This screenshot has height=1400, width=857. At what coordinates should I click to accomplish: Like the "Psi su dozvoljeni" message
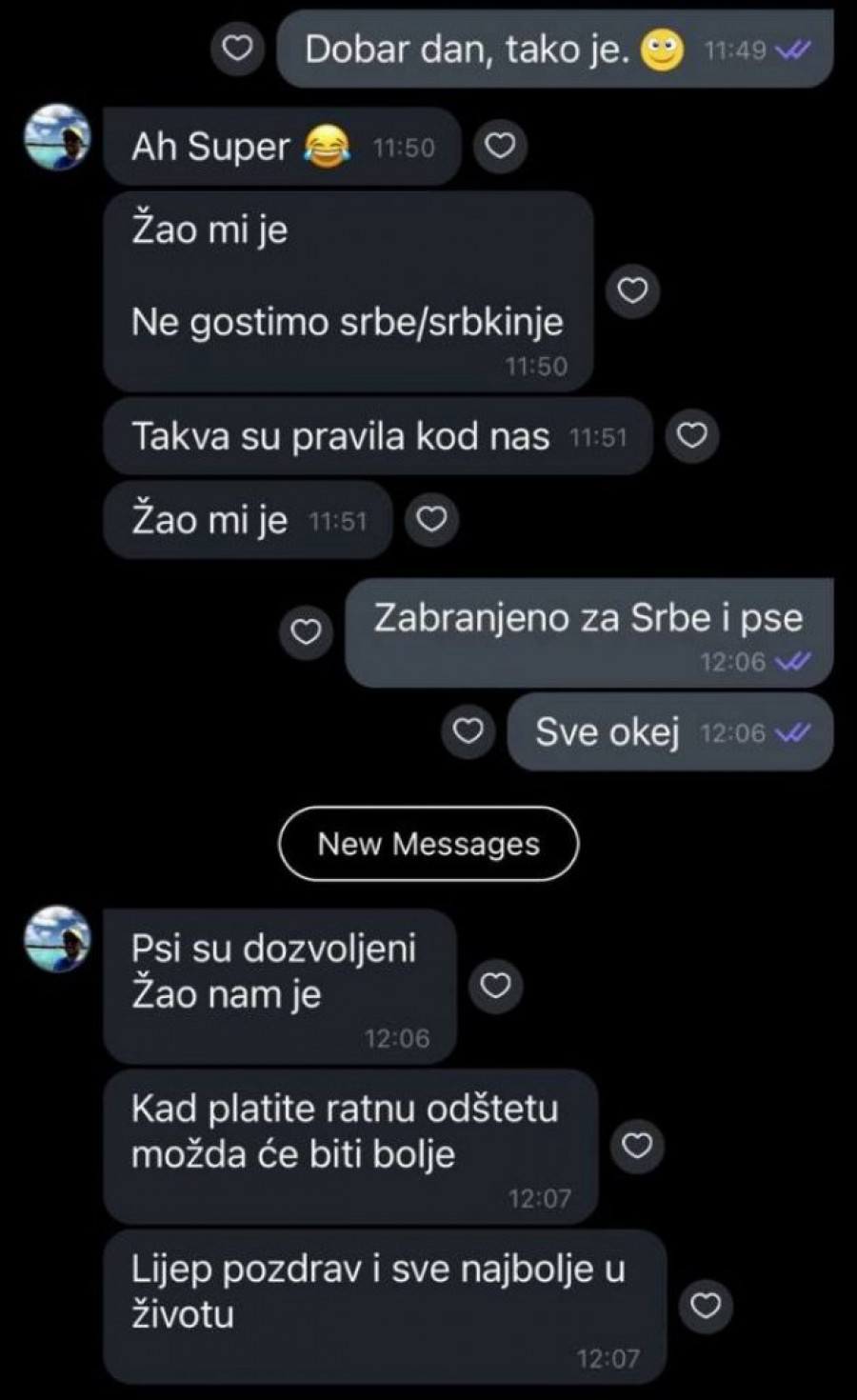496,986
